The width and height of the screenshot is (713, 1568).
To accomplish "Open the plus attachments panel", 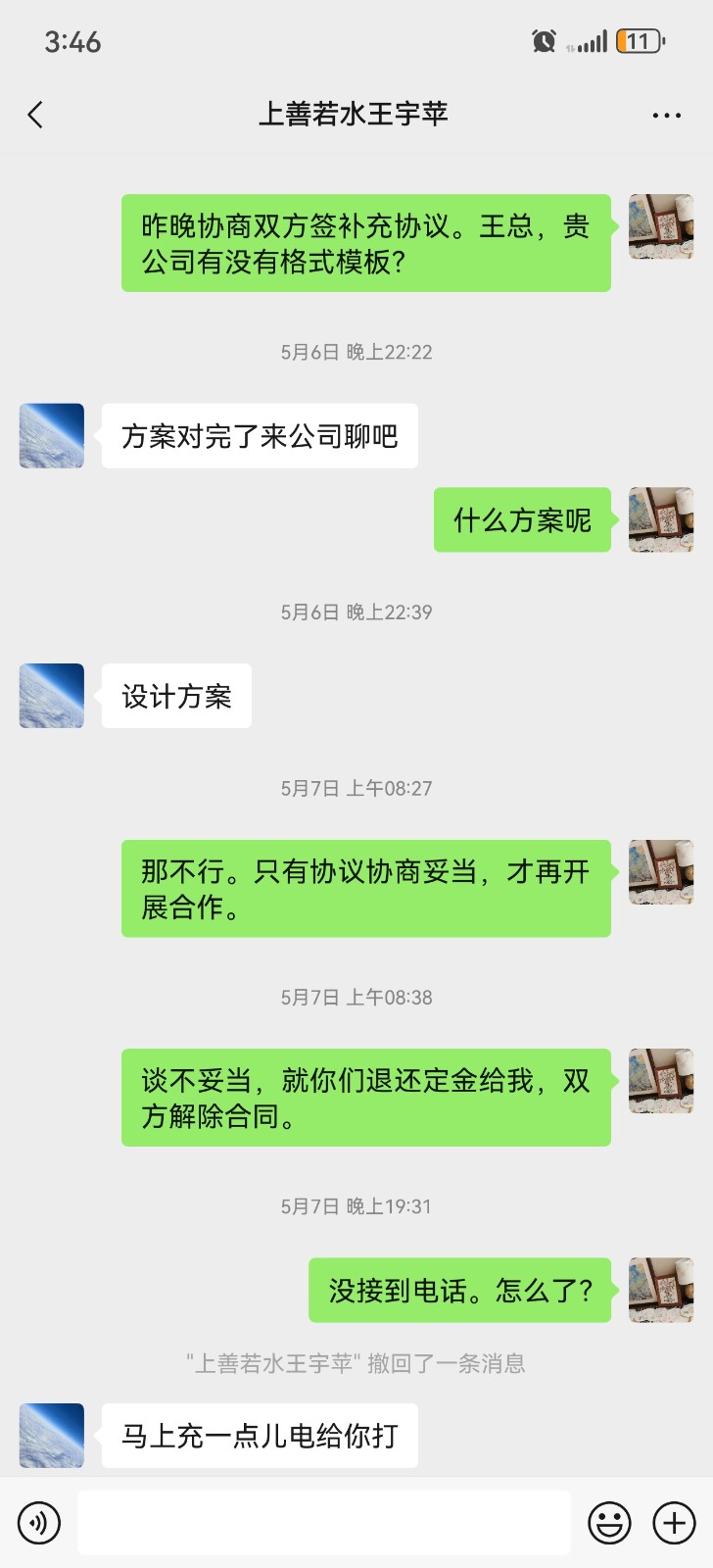I will click(674, 1523).
